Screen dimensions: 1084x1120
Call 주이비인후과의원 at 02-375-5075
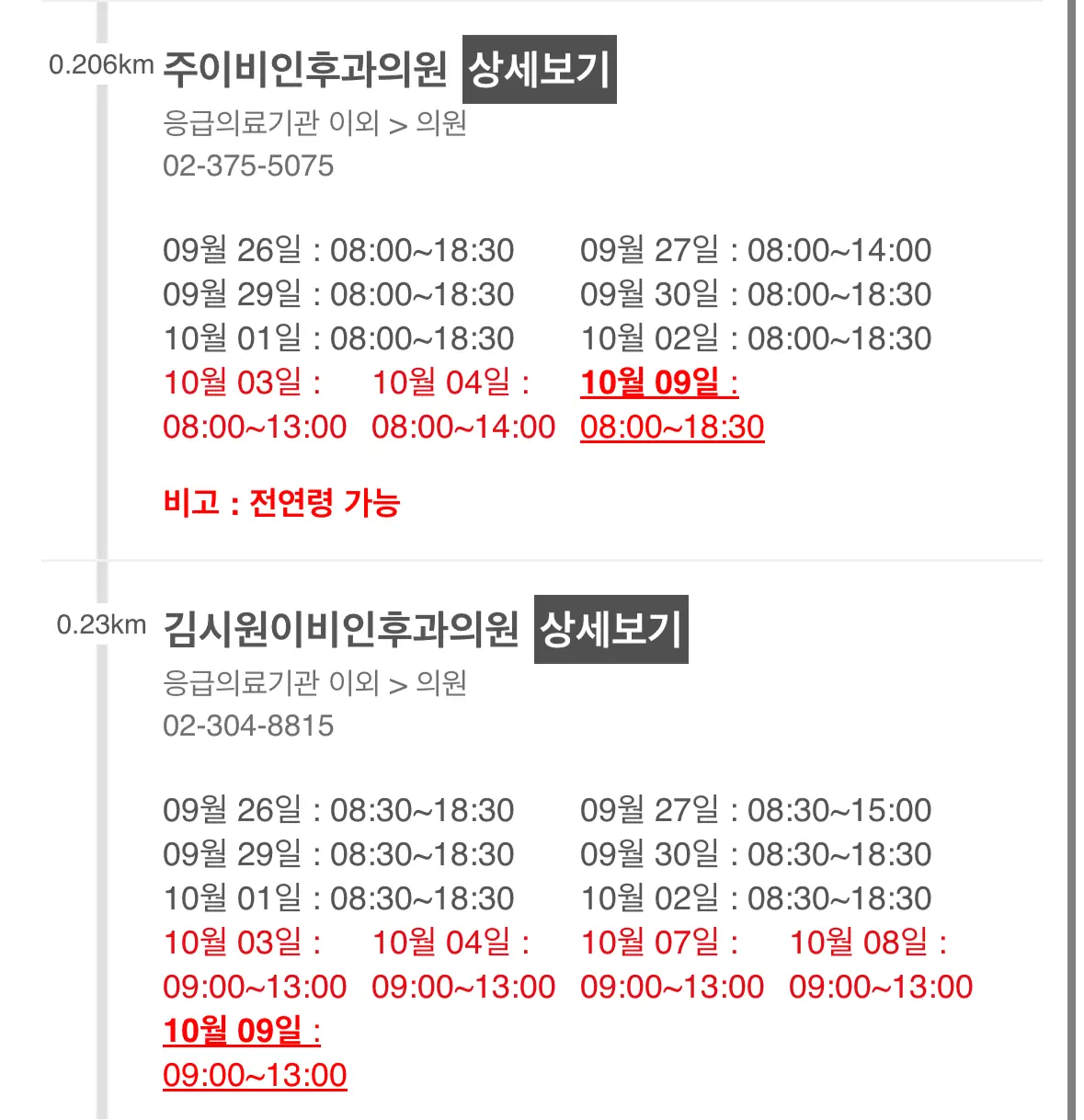point(248,166)
